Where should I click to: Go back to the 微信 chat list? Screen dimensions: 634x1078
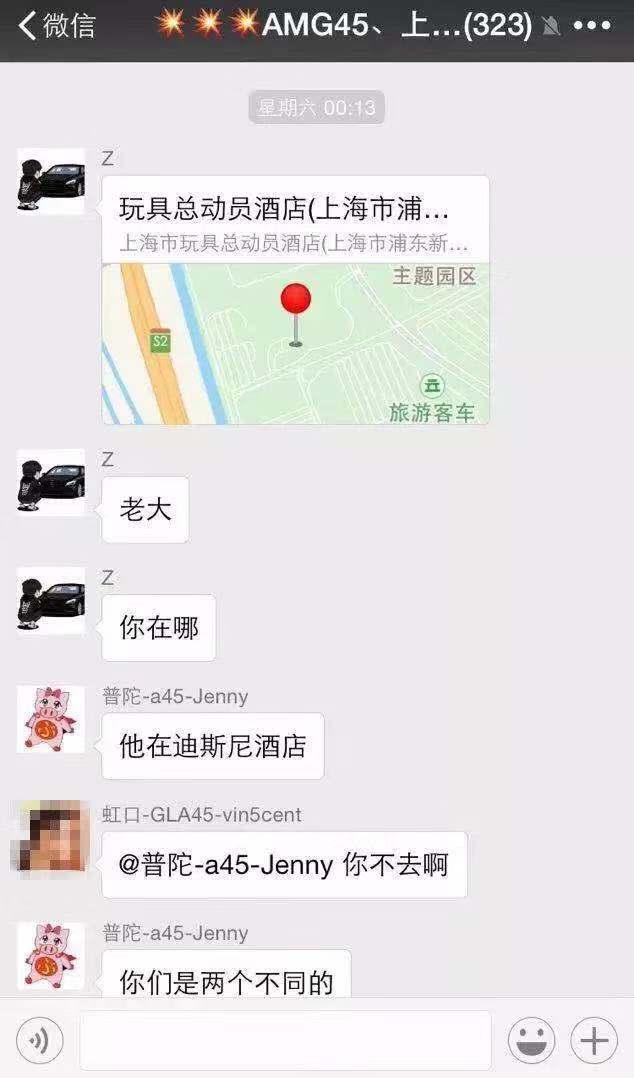point(57,26)
